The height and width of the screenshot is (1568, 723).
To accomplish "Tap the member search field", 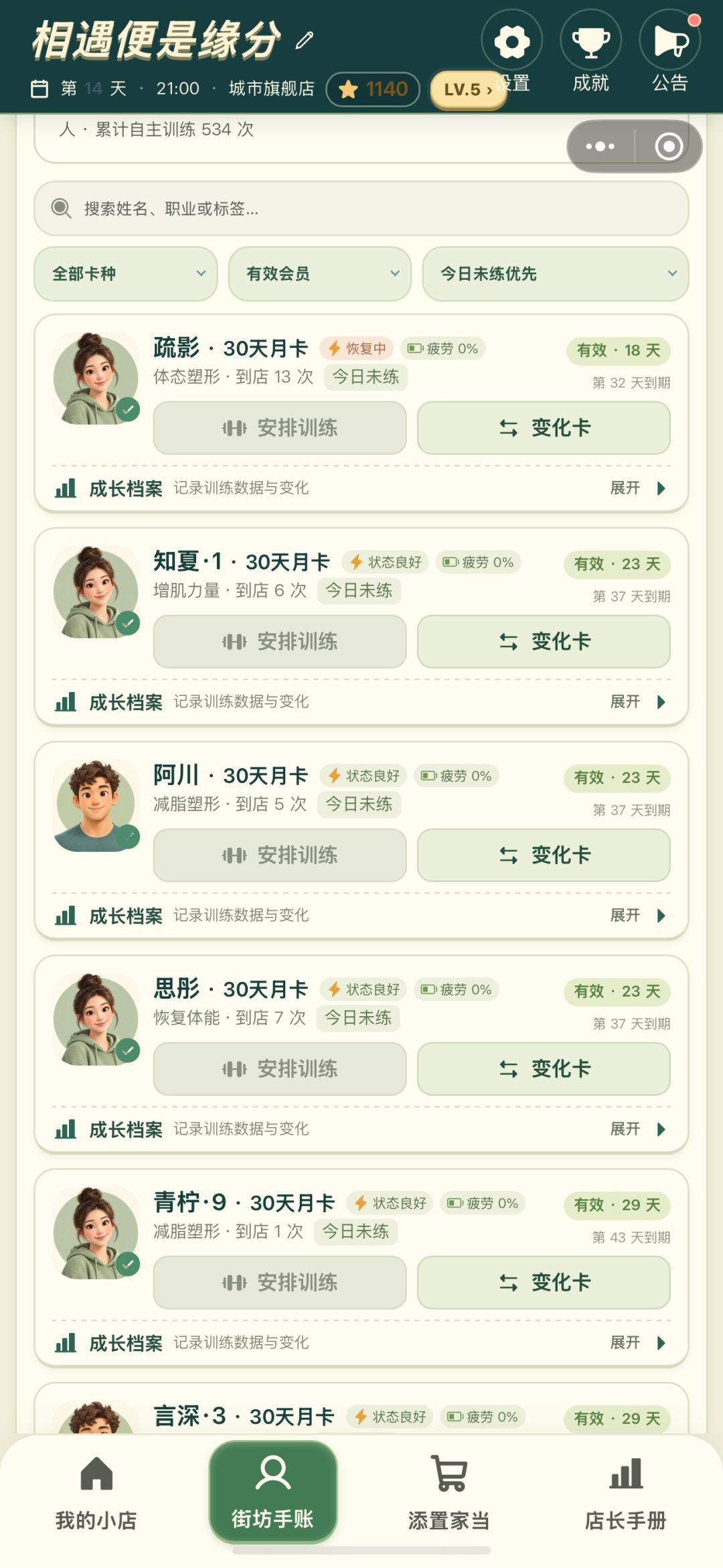I will pyautogui.click(x=361, y=208).
